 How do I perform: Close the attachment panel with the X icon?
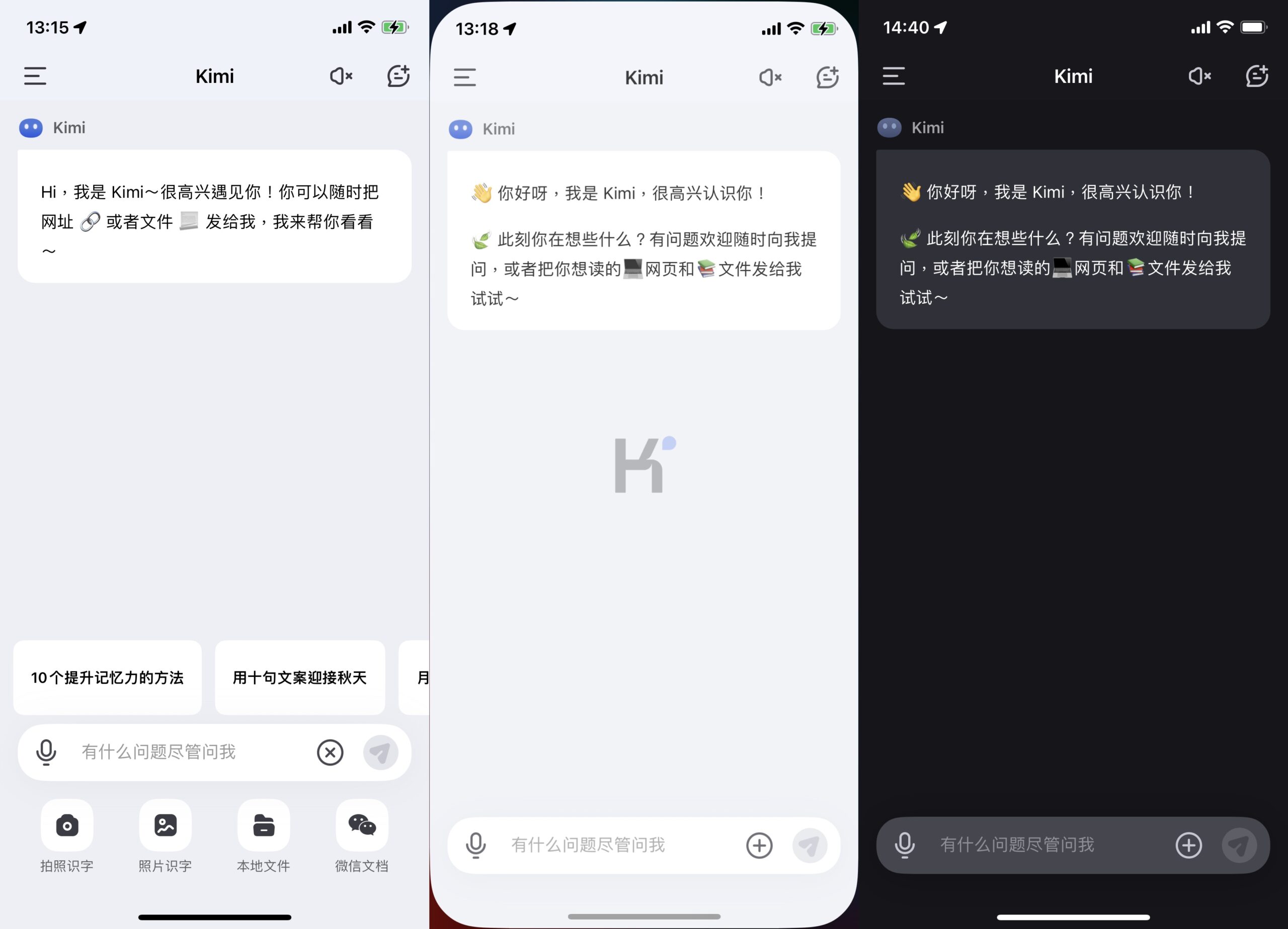(x=330, y=752)
